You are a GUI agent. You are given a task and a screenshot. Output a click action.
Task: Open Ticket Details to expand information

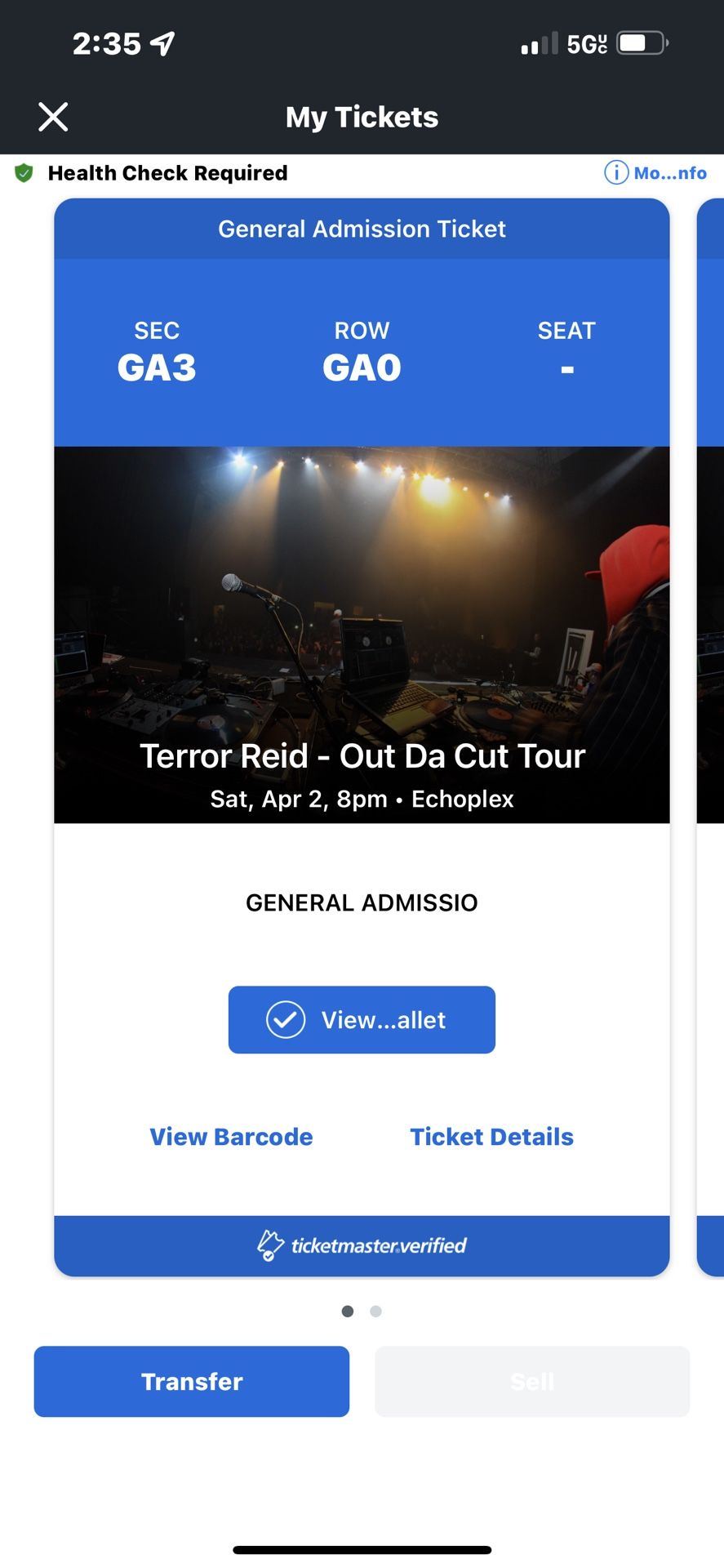tap(491, 1136)
